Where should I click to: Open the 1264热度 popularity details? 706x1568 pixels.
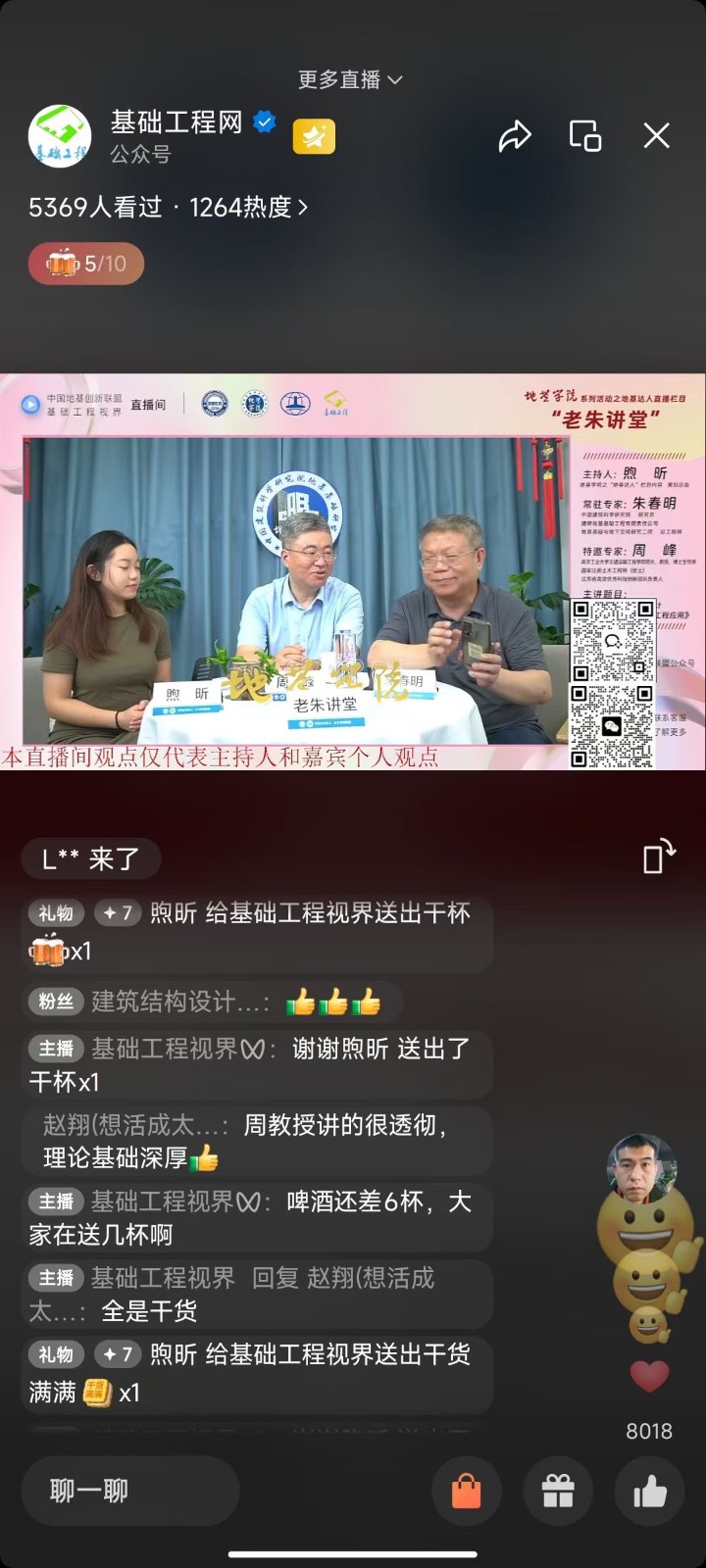tap(249, 208)
